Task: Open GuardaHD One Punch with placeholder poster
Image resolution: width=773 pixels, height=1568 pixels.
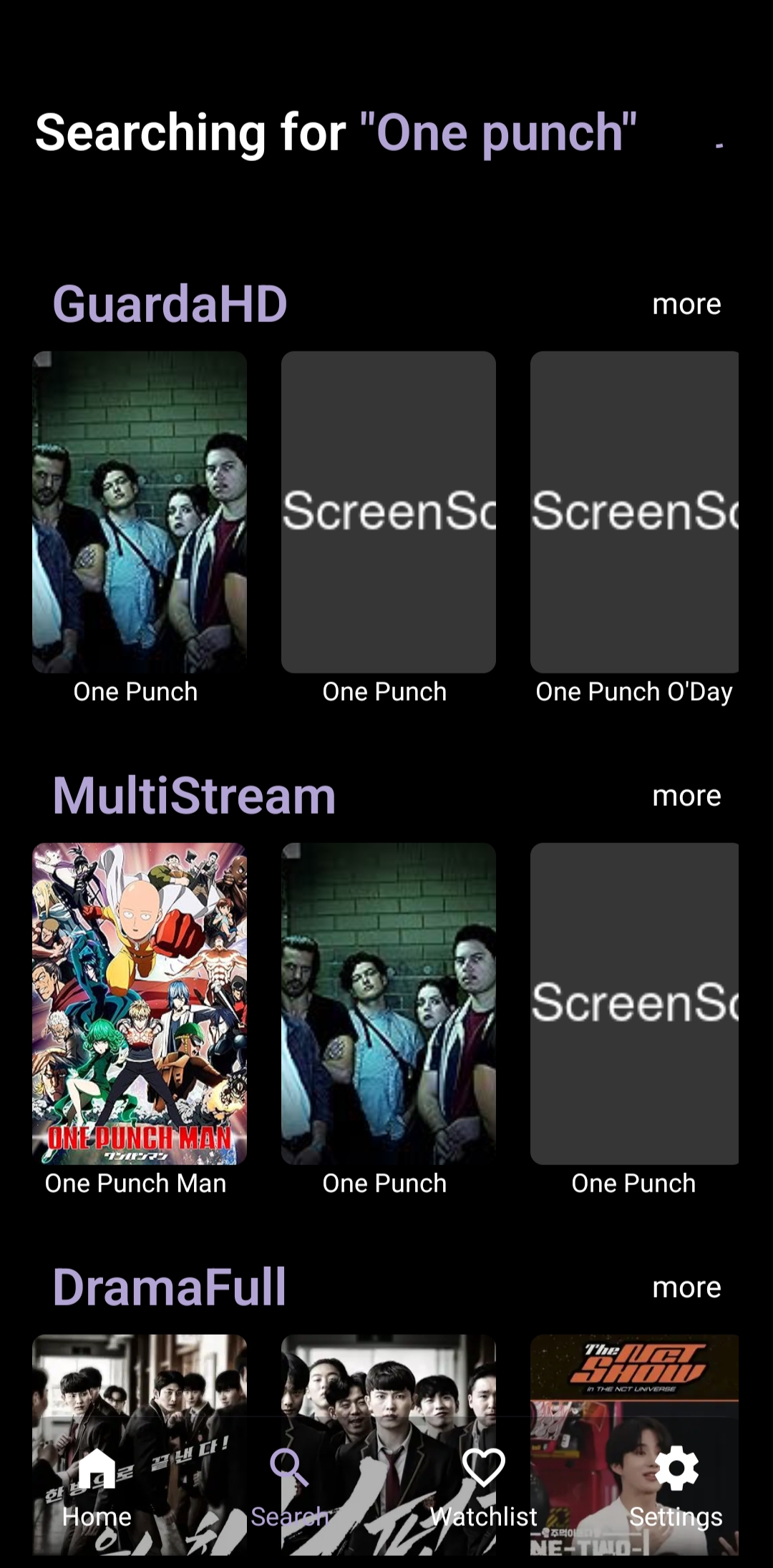Action: coord(388,512)
